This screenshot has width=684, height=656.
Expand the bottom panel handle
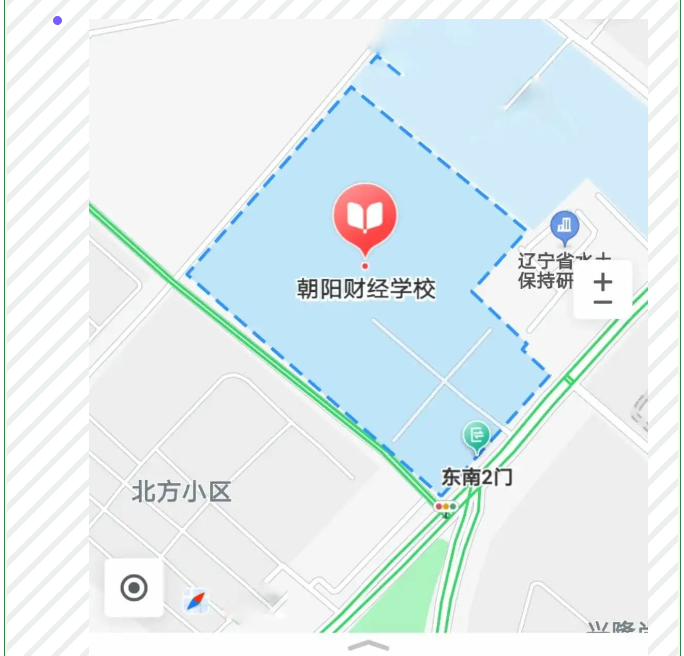(x=367, y=645)
